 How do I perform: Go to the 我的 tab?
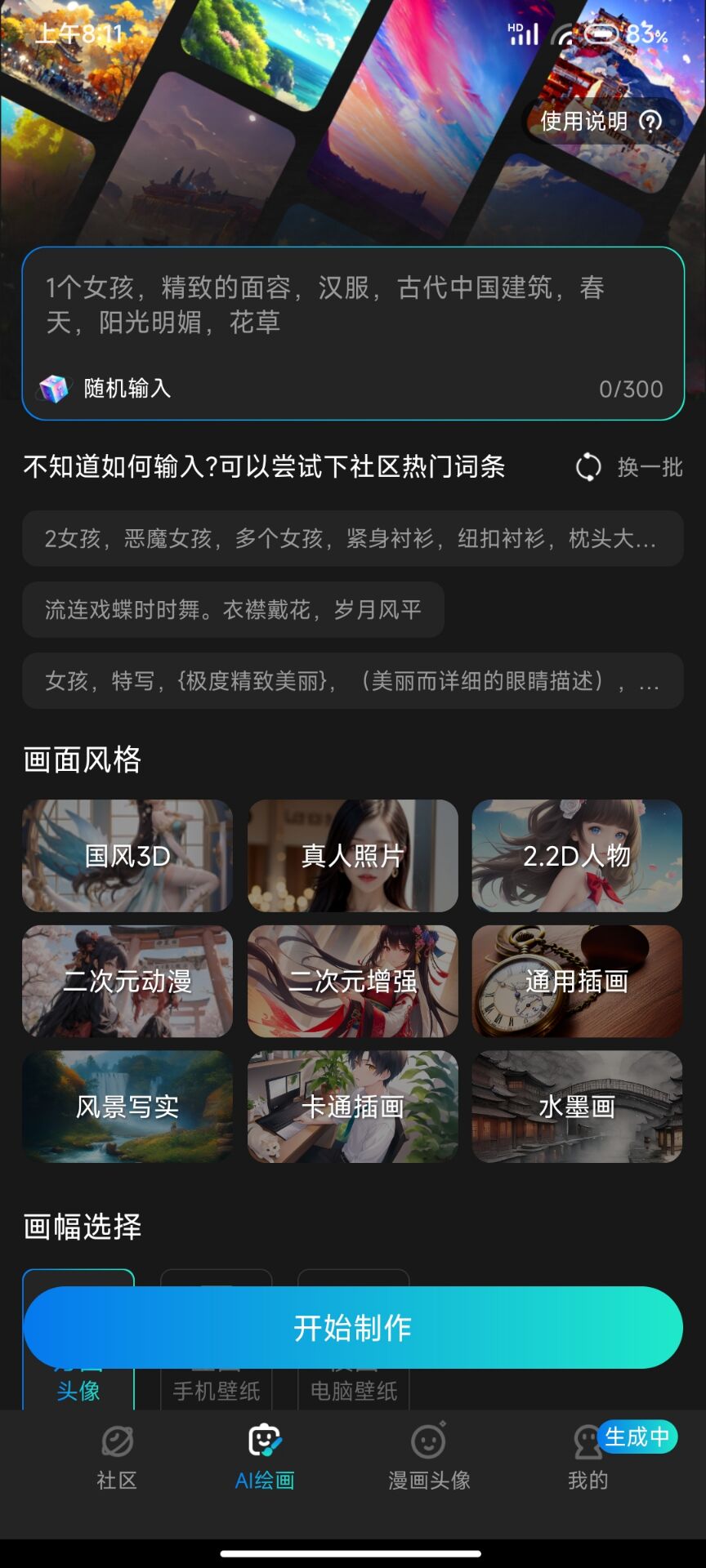pos(588,1459)
